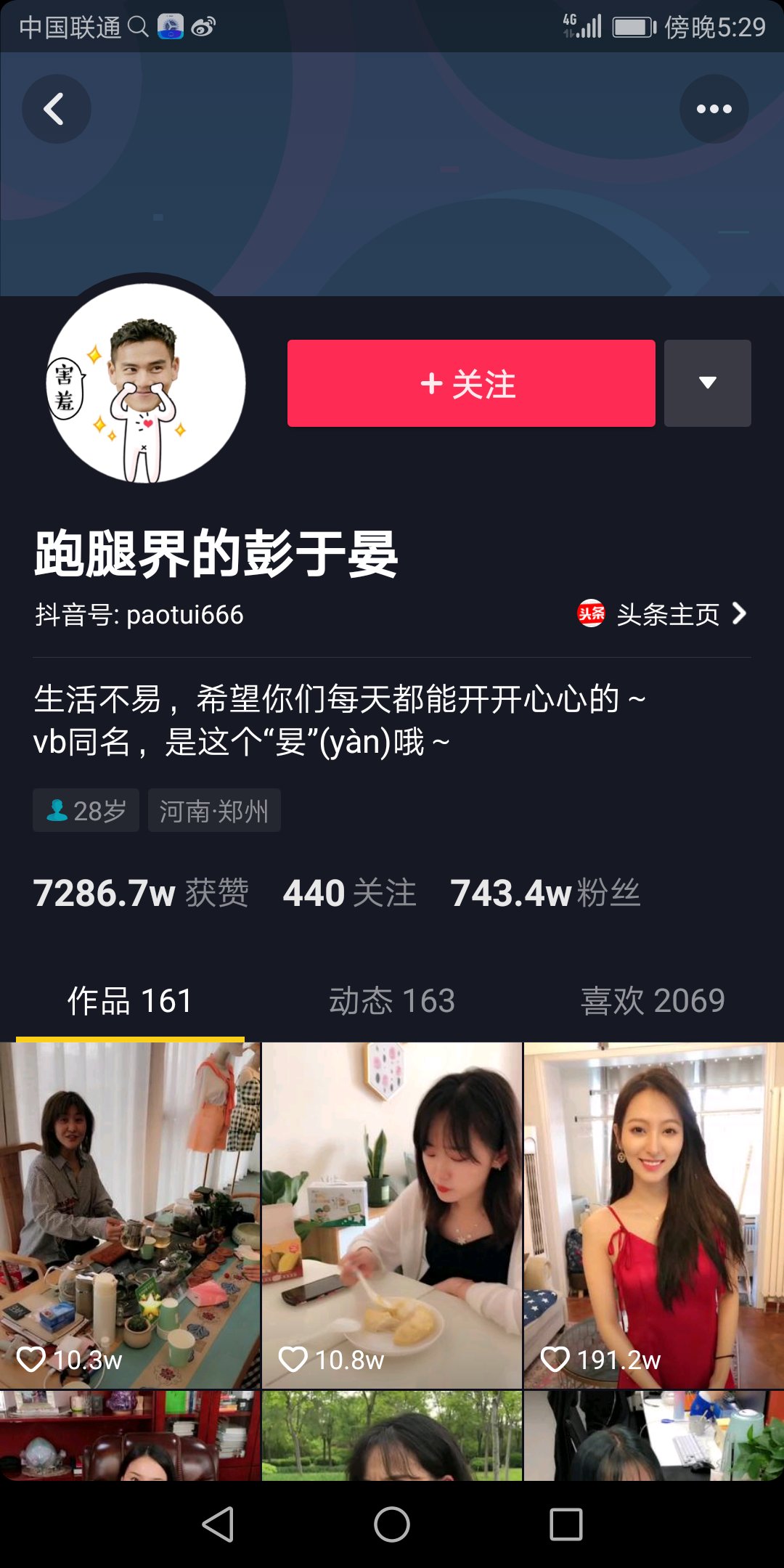
Task: Tap the heart icon showing 191.2w likes
Action: (x=556, y=1358)
